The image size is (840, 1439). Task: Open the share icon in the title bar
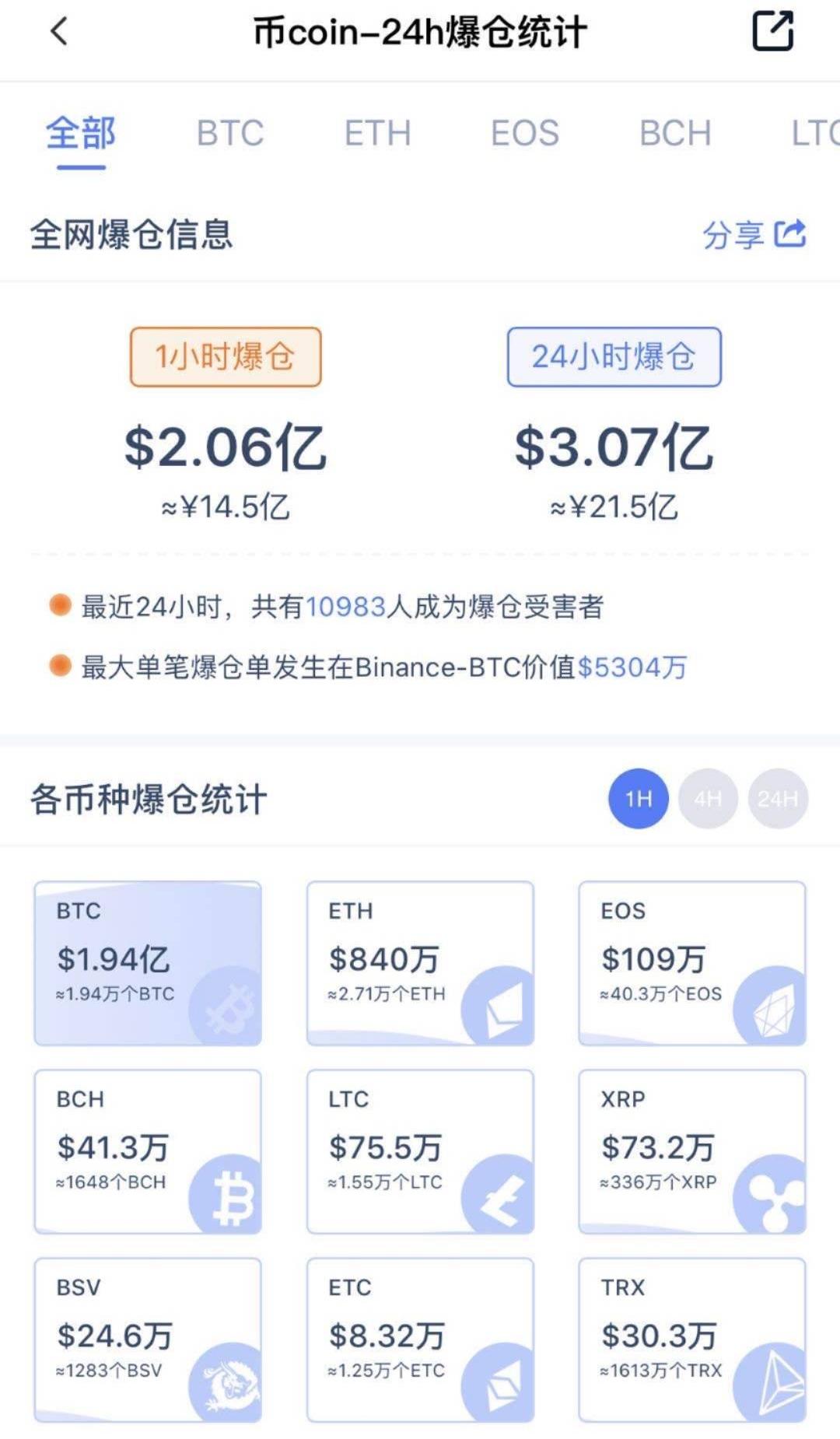(x=773, y=32)
